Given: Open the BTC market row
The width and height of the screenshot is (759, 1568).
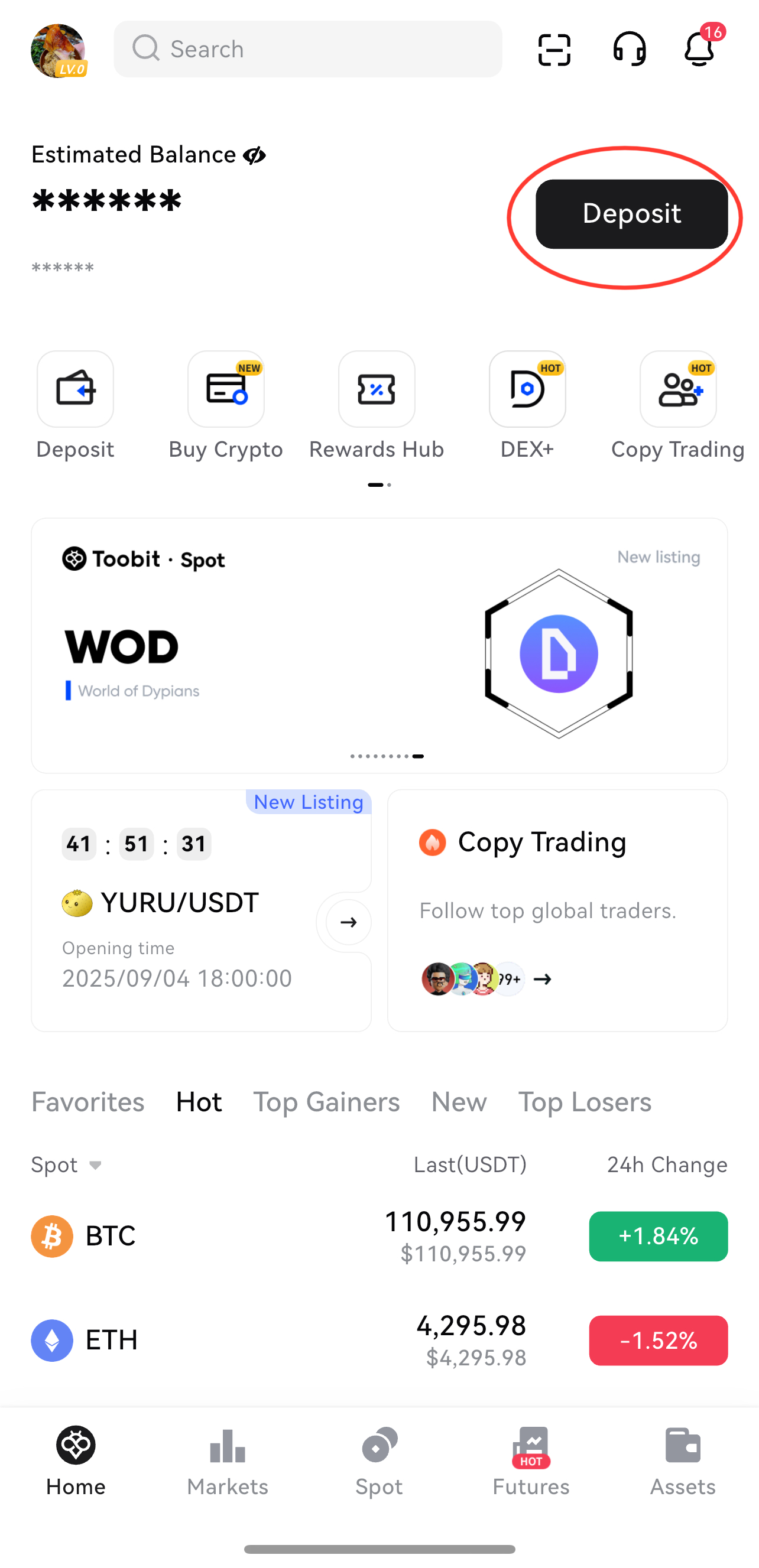Looking at the screenshot, I should click(x=379, y=1236).
